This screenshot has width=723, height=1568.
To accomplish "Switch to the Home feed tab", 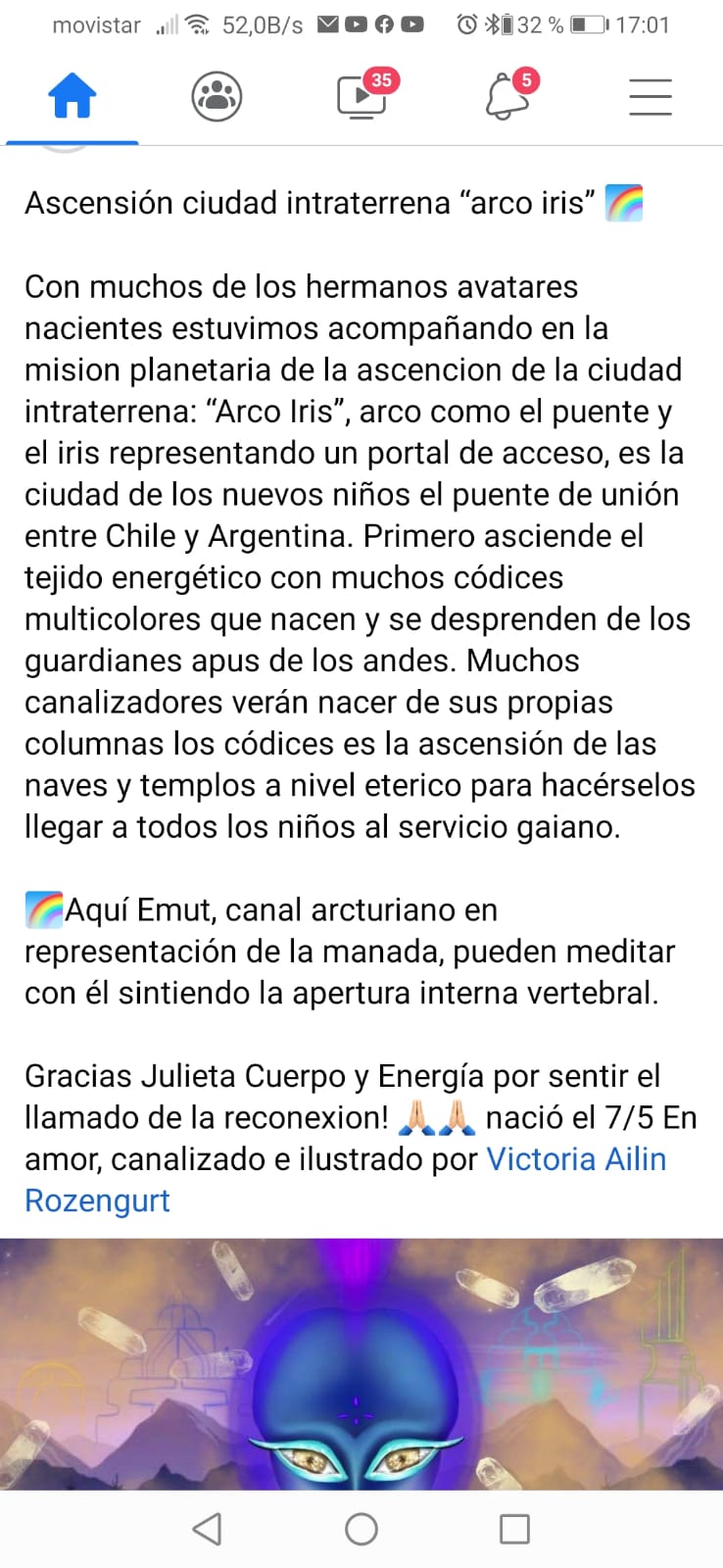I will pyautogui.click(x=72, y=97).
